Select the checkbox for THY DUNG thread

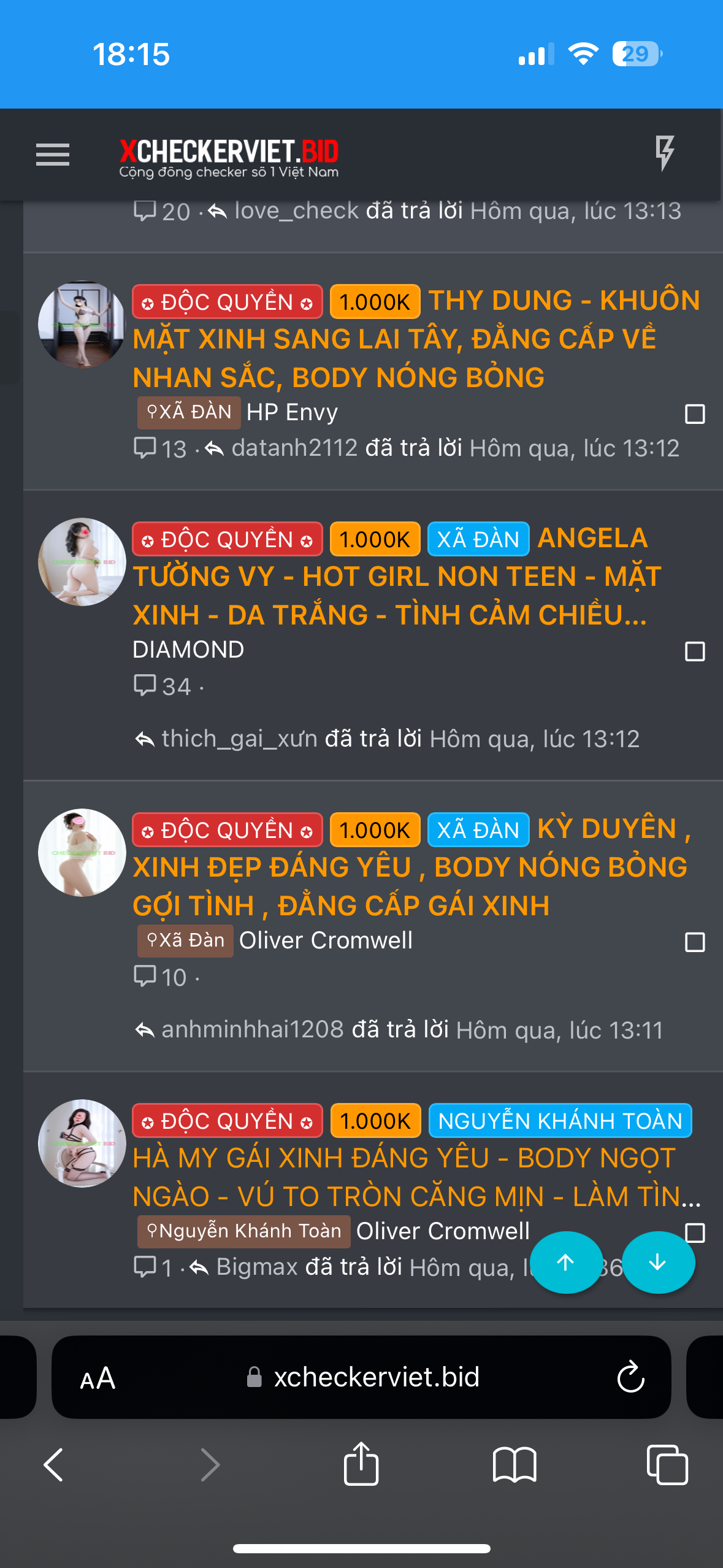click(x=694, y=413)
